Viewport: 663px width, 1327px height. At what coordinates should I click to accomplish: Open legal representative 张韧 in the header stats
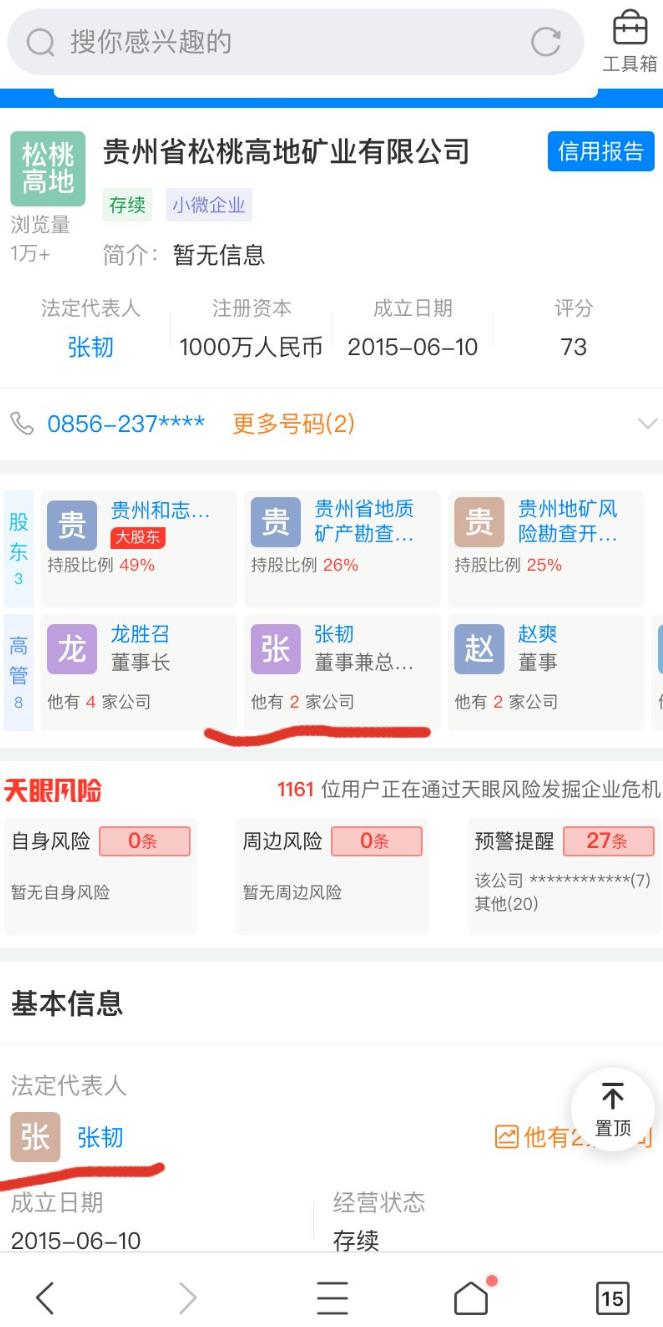[90, 347]
